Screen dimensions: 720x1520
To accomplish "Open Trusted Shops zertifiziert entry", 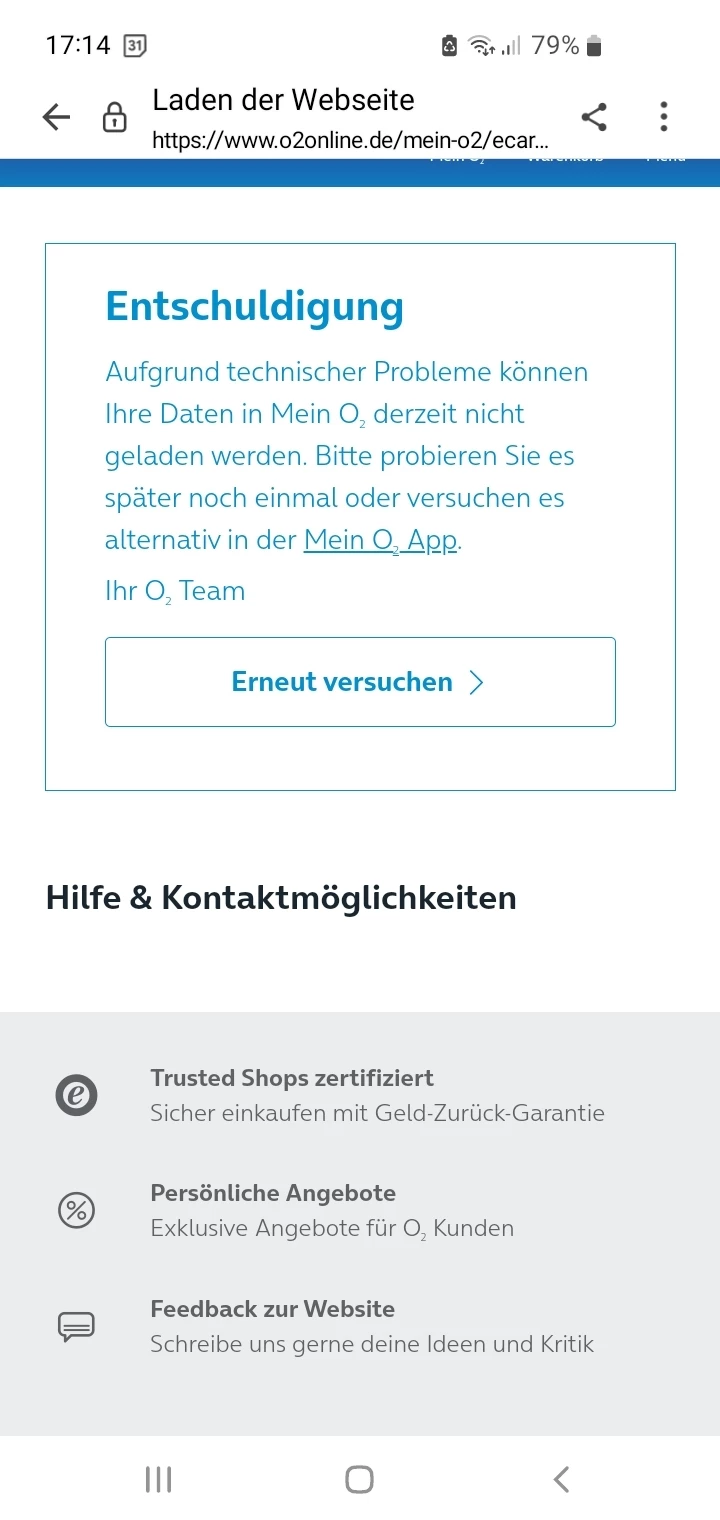I will [x=292, y=1078].
